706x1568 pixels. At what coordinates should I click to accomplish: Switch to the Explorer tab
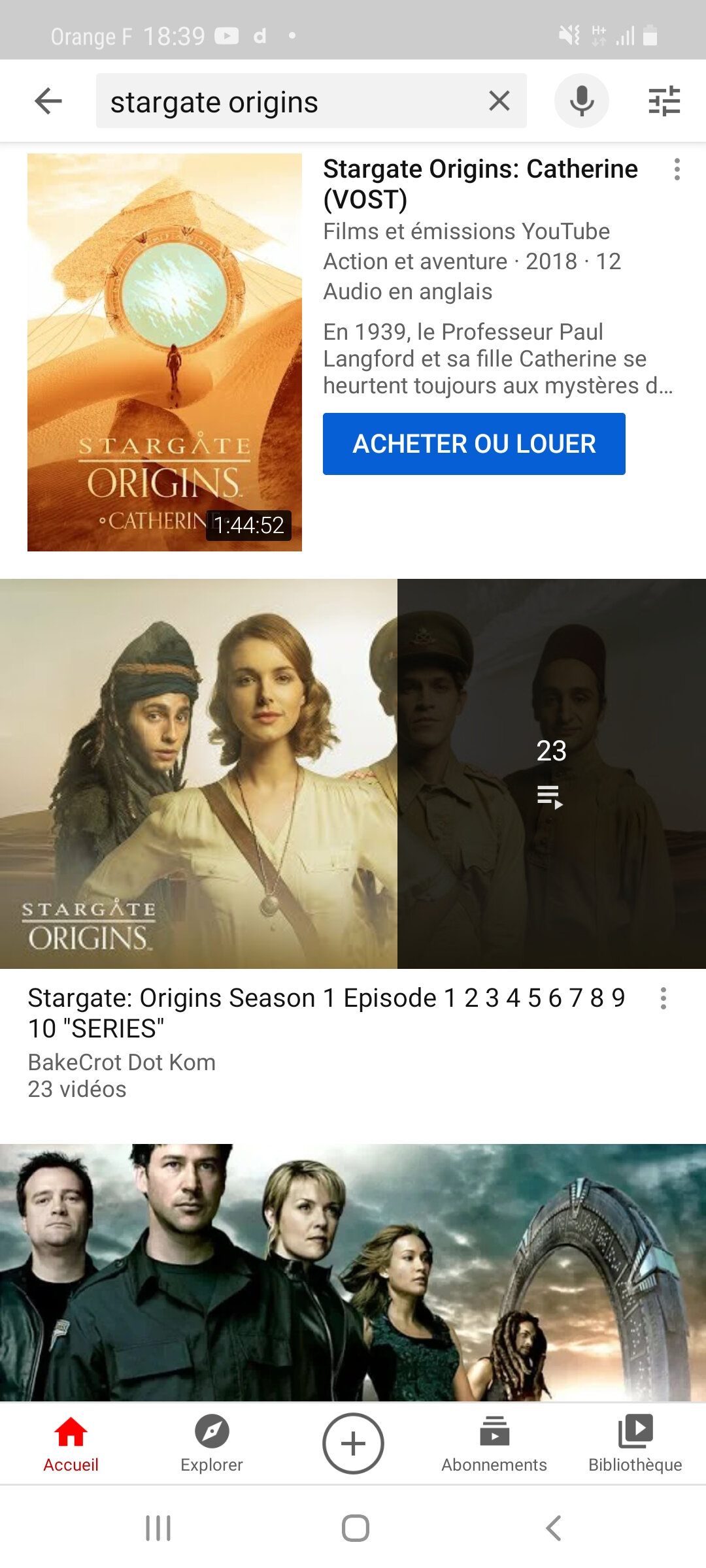212,1444
